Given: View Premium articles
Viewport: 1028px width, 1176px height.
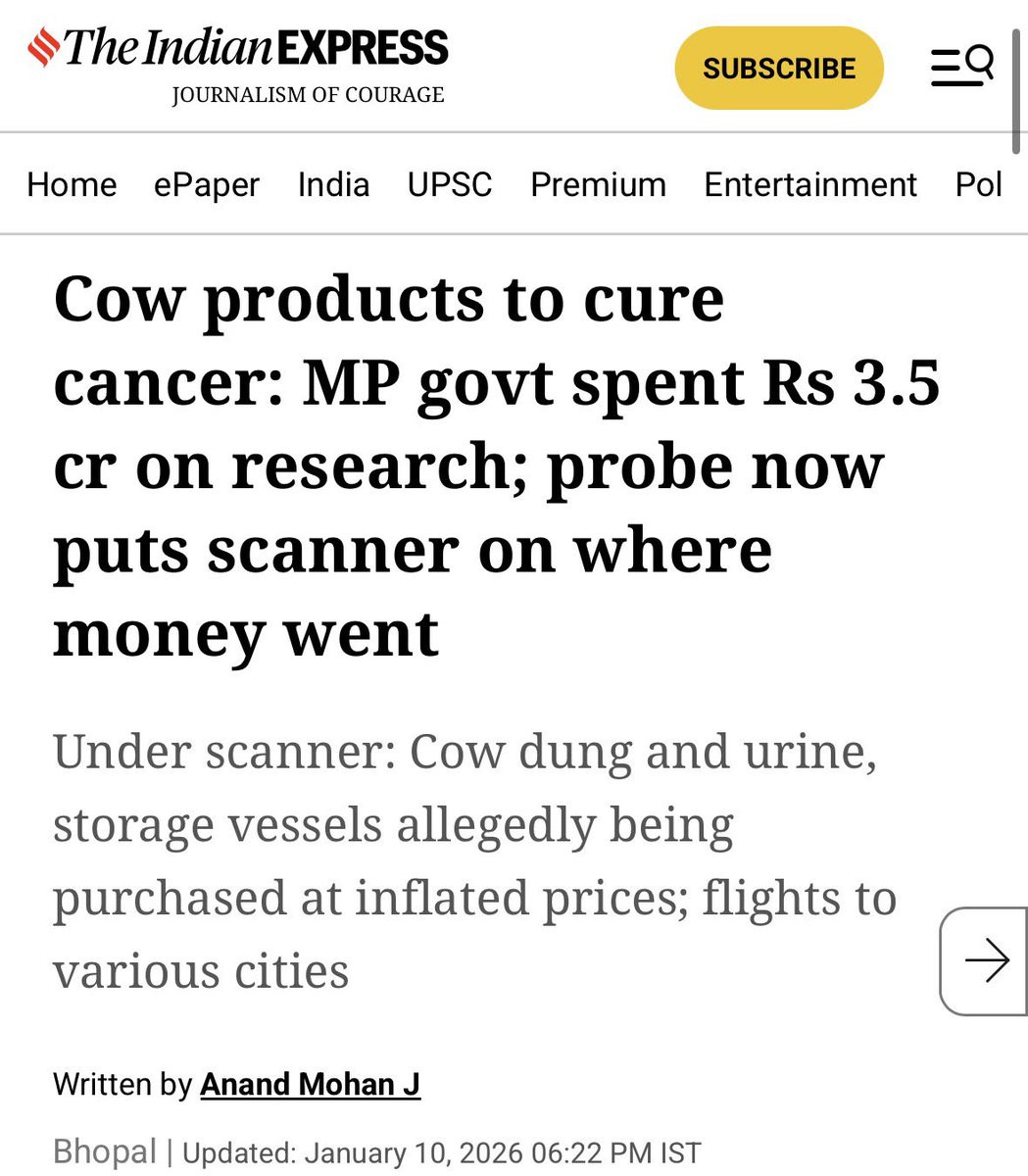Looking at the screenshot, I should point(598,184).
